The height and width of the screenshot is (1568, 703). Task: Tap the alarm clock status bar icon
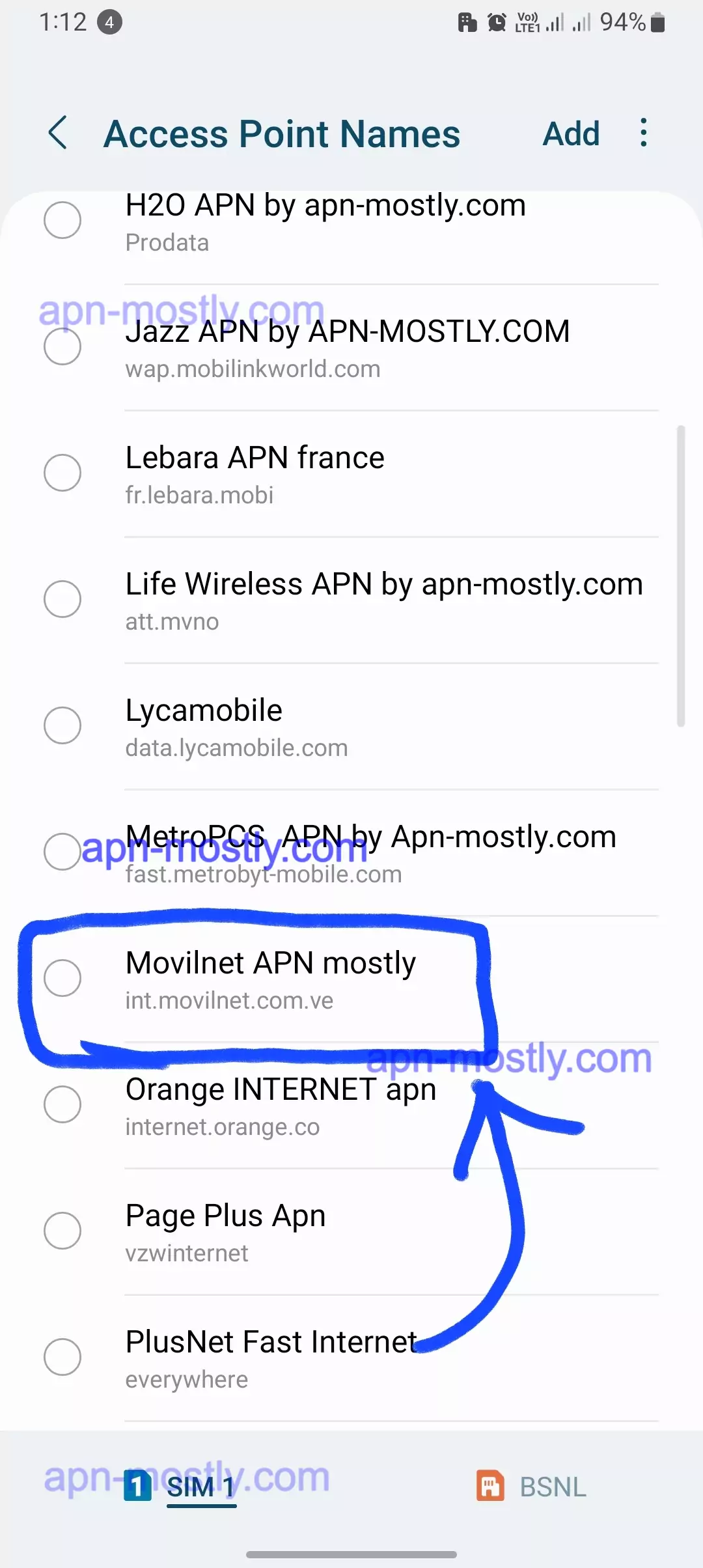496,21
